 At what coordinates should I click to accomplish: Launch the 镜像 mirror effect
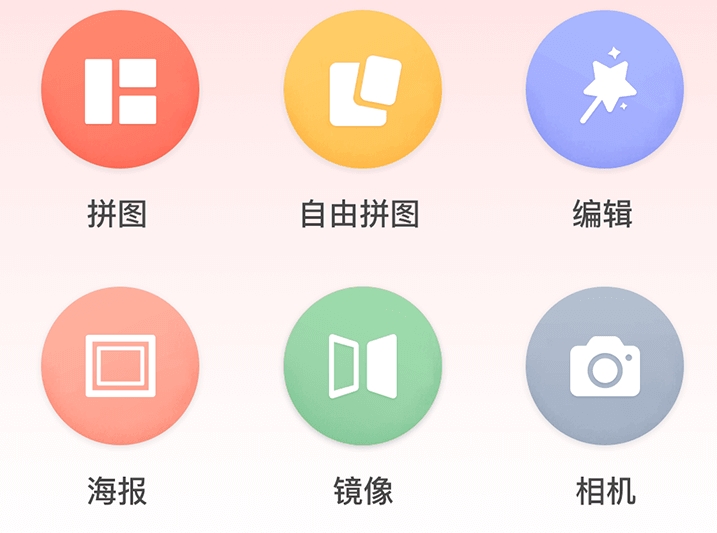click(362, 366)
